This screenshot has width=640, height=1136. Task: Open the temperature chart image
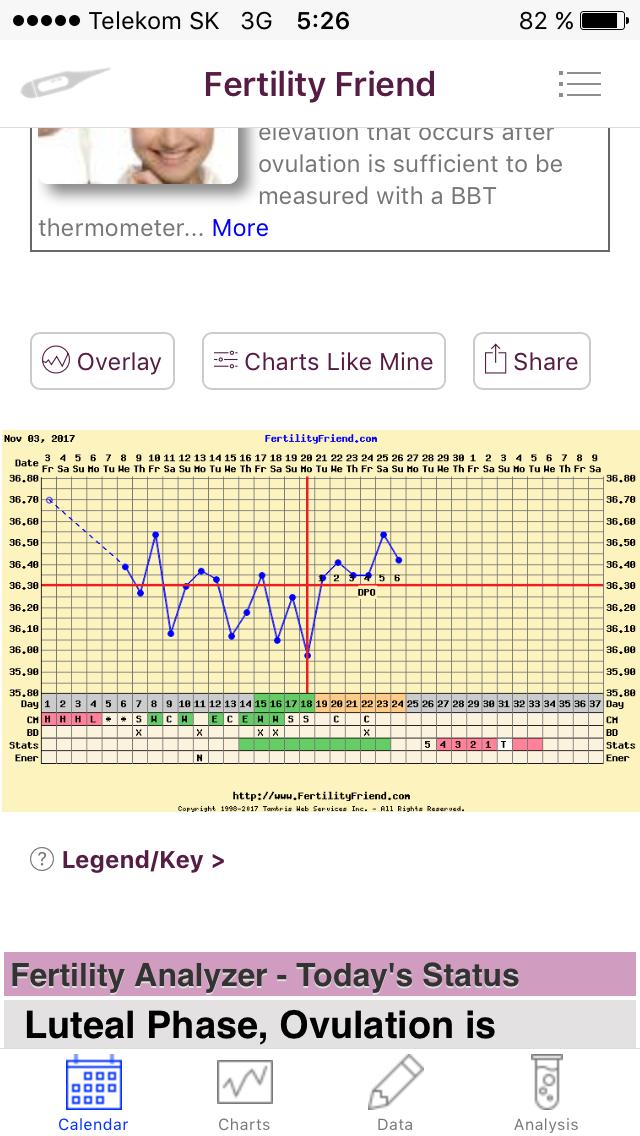(x=320, y=620)
